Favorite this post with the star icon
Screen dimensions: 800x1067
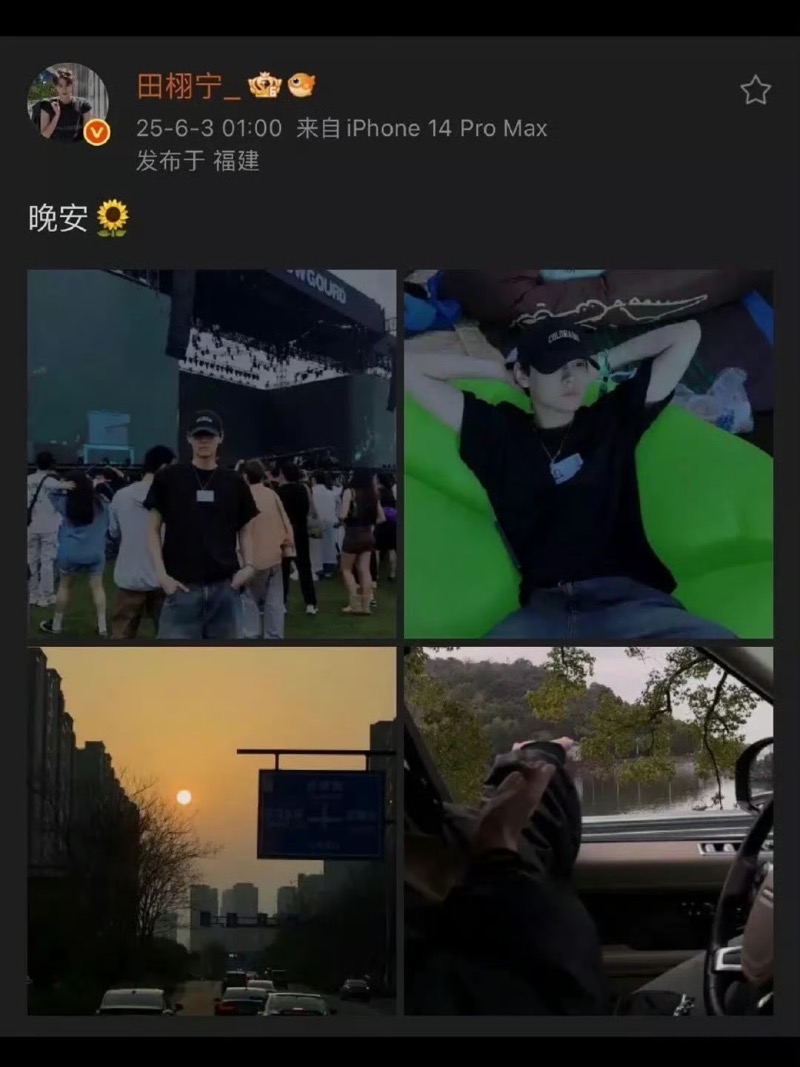pyautogui.click(x=755, y=90)
